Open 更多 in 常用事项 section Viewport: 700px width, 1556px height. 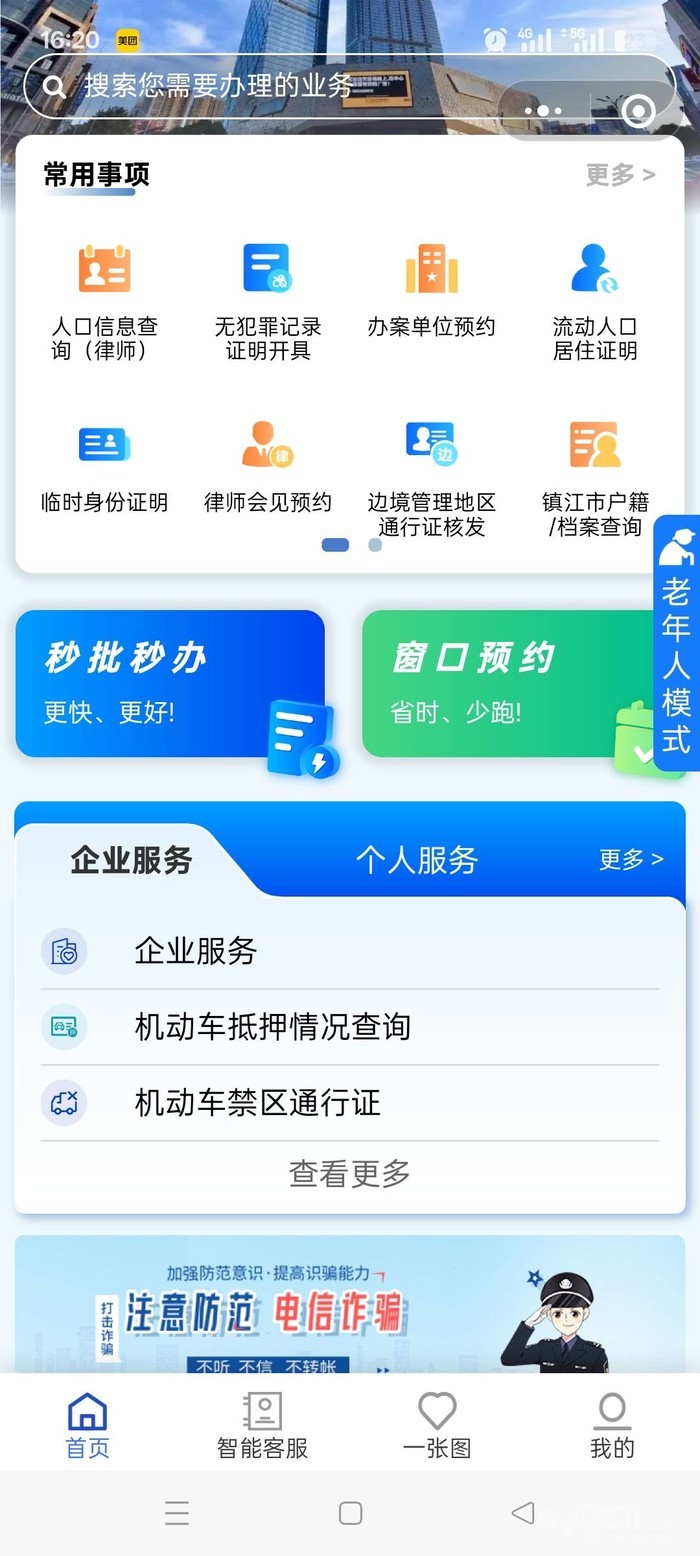click(x=620, y=175)
